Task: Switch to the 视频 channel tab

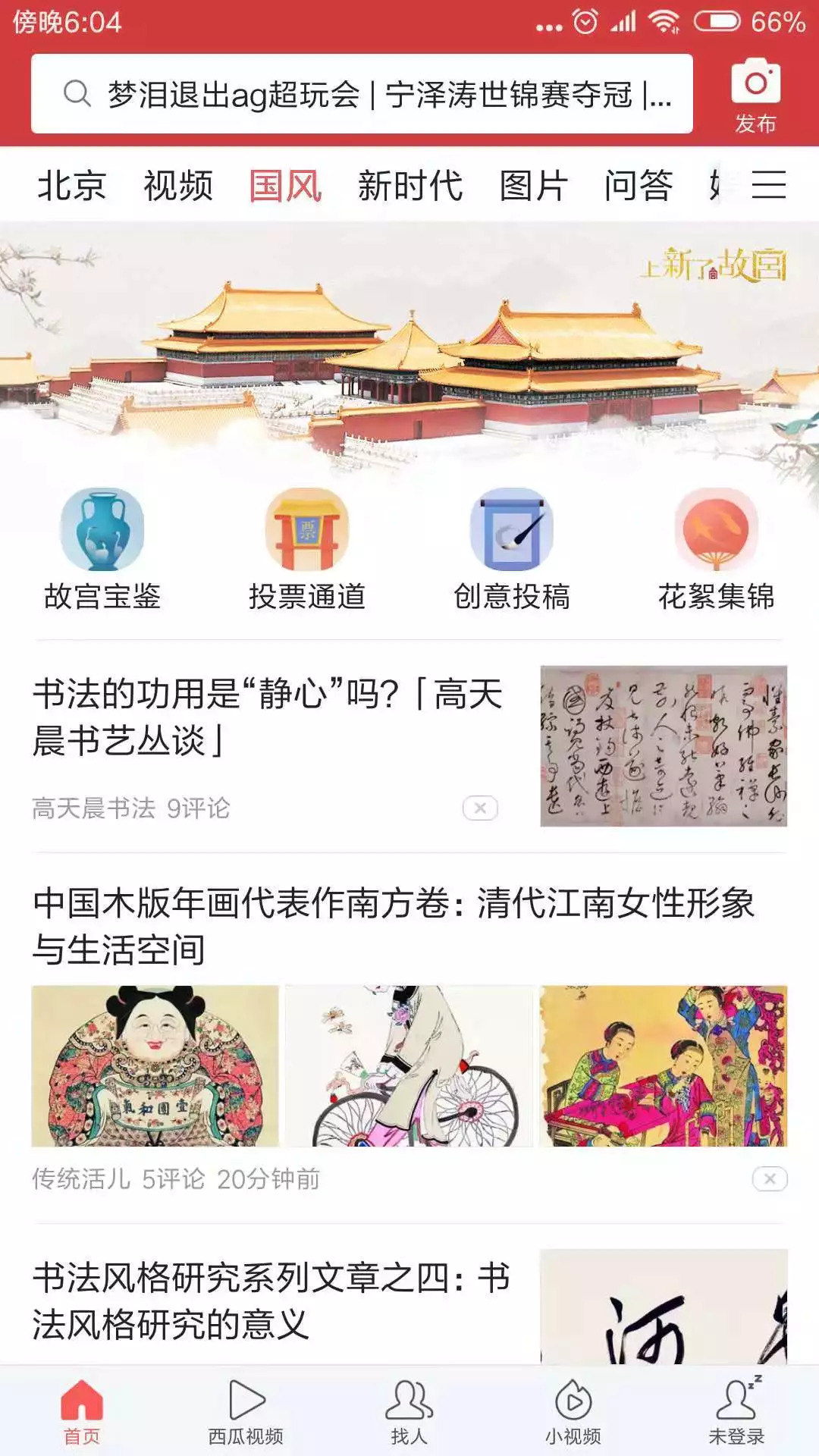Action: coord(178,186)
